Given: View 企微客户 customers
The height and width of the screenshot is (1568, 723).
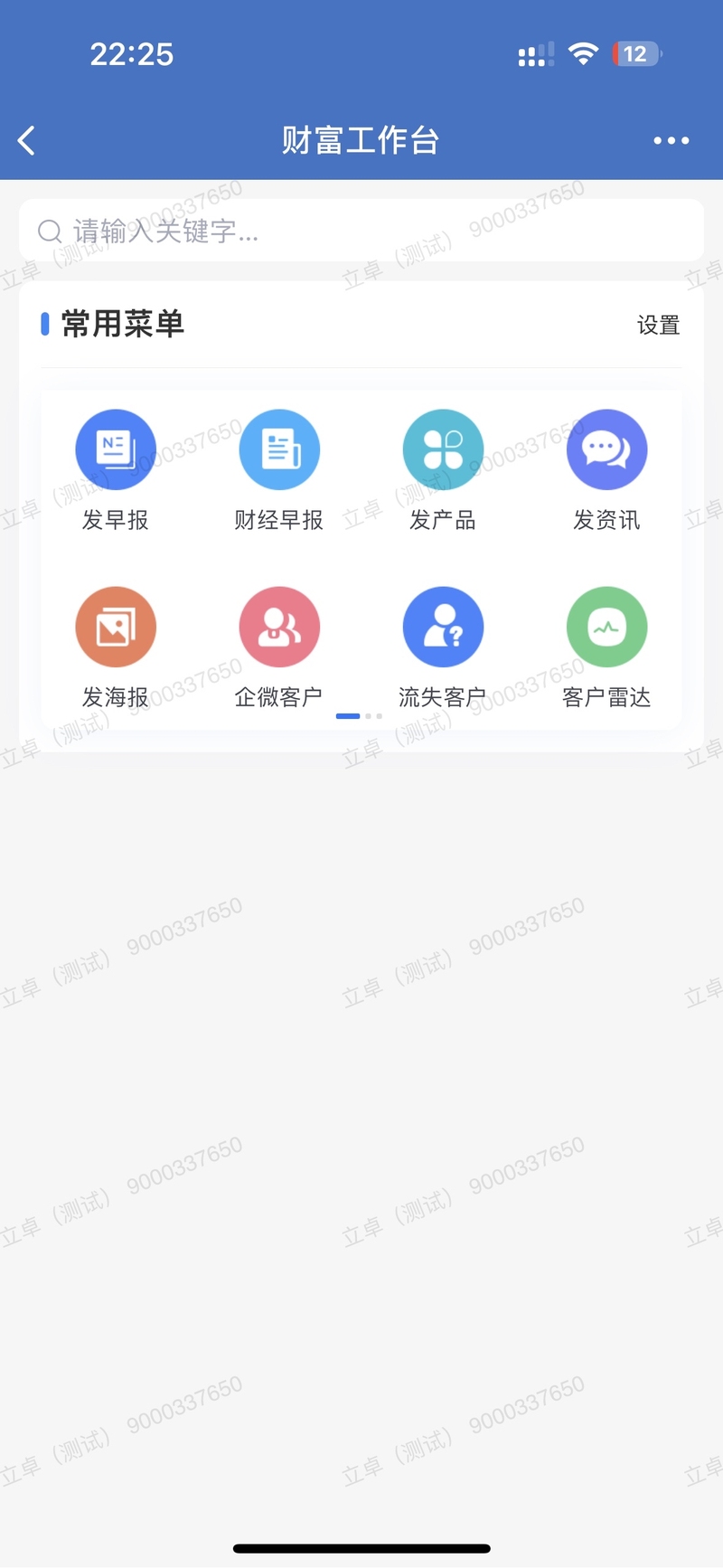Looking at the screenshot, I should [x=279, y=647].
